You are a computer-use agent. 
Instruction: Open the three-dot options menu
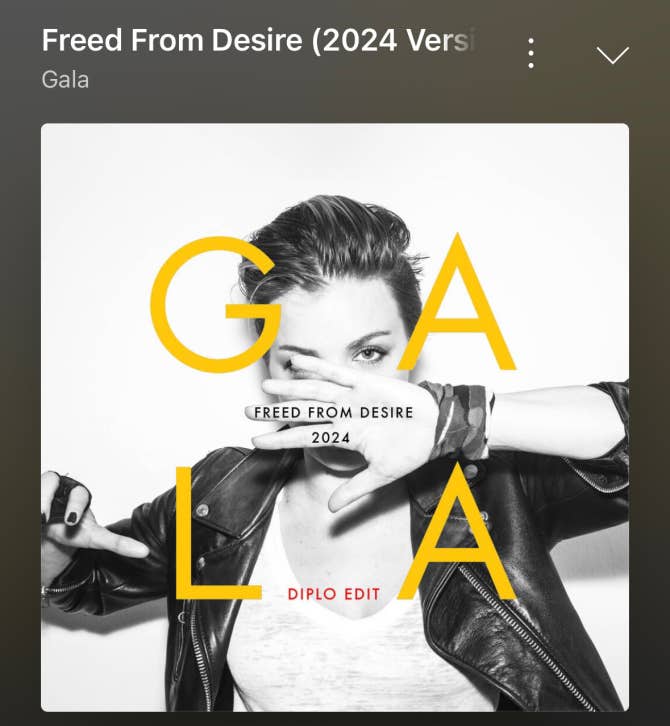[x=531, y=54]
